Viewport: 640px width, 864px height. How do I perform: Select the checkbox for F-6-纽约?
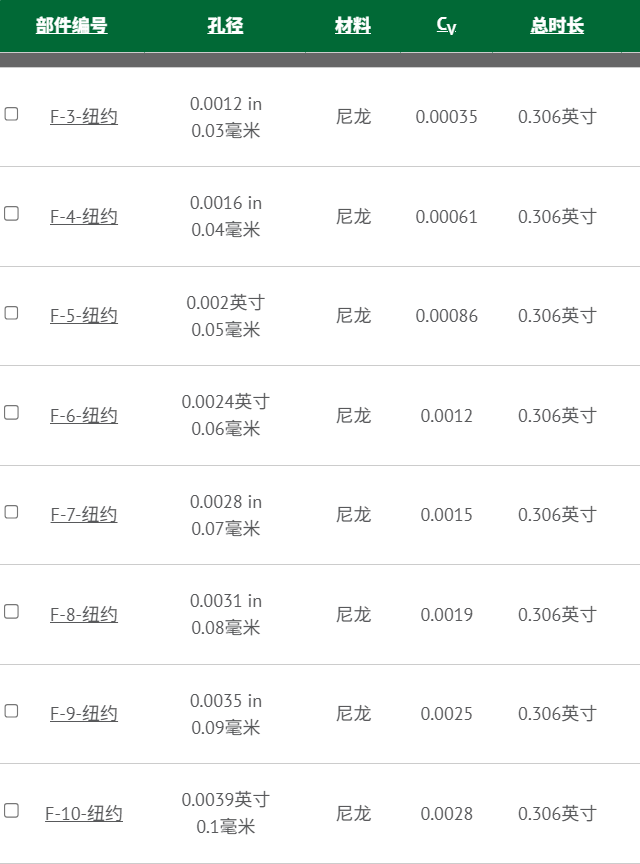coord(12,412)
